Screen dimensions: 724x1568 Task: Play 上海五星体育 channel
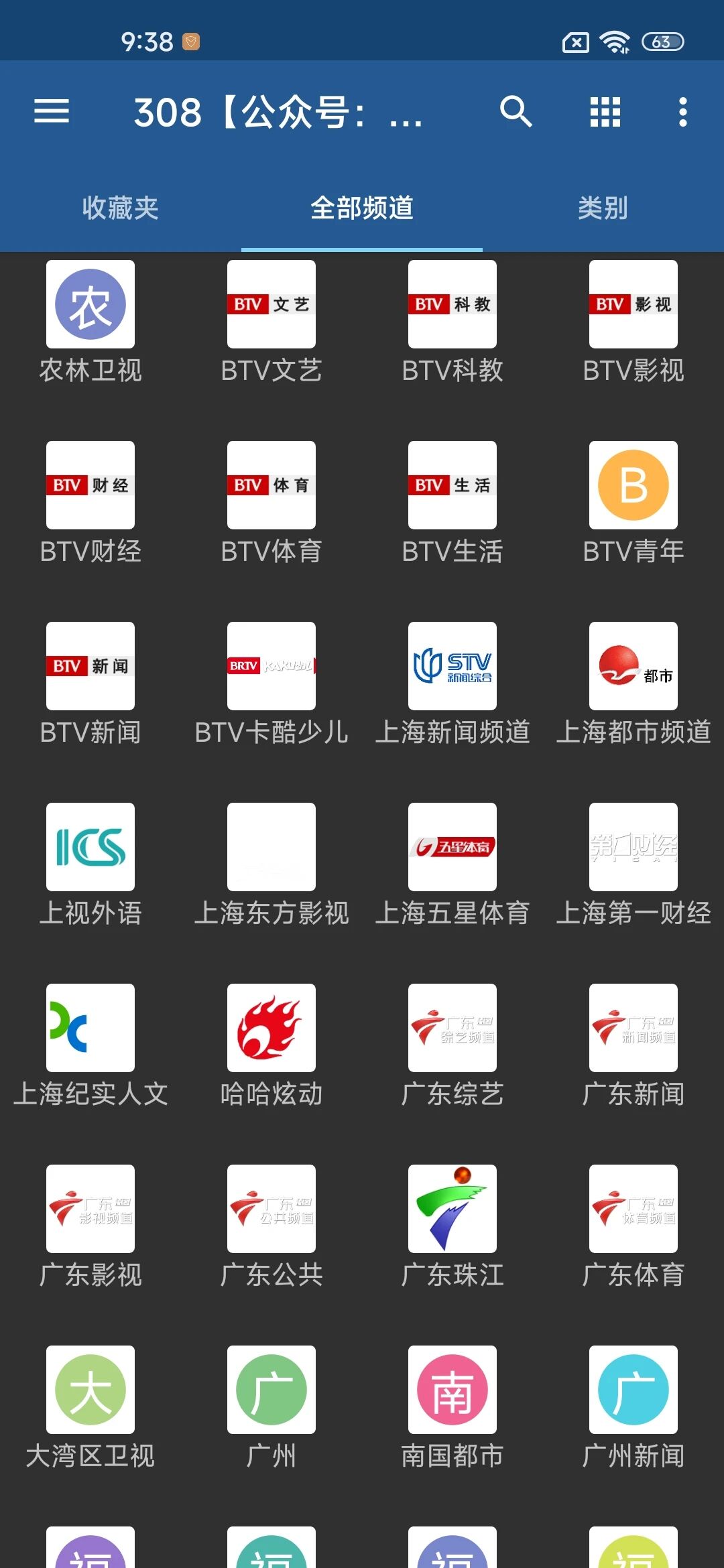click(x=452, y=865)
